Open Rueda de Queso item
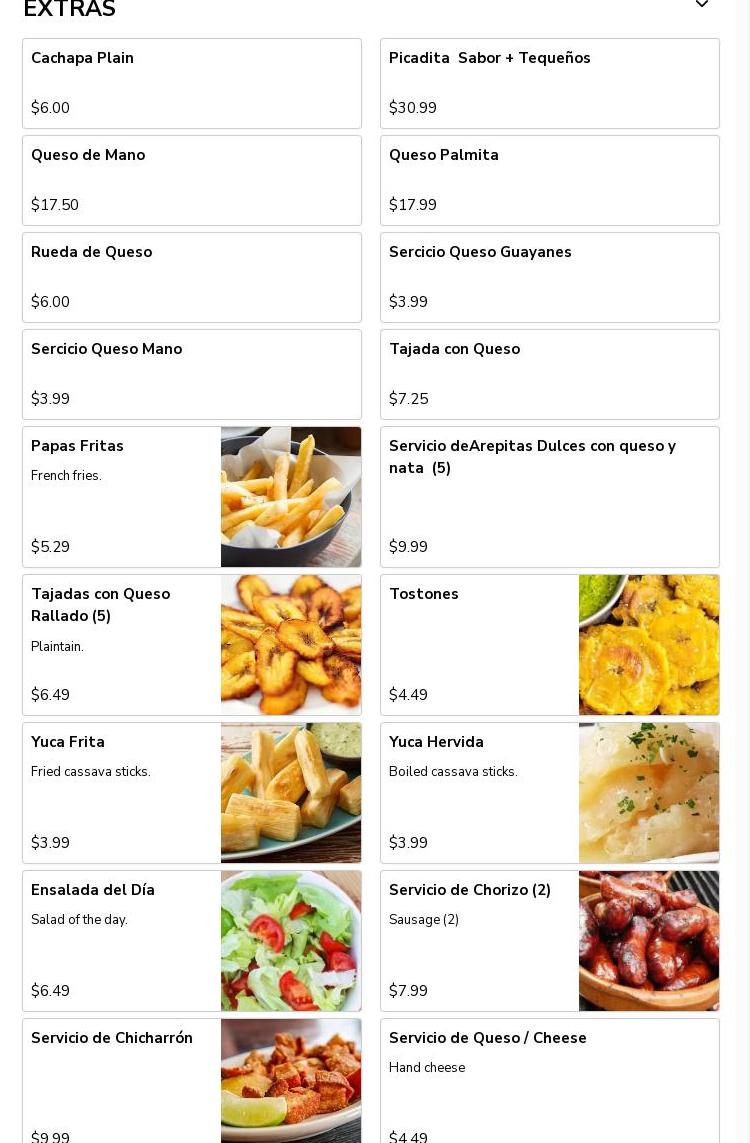 tap(191, 277)
